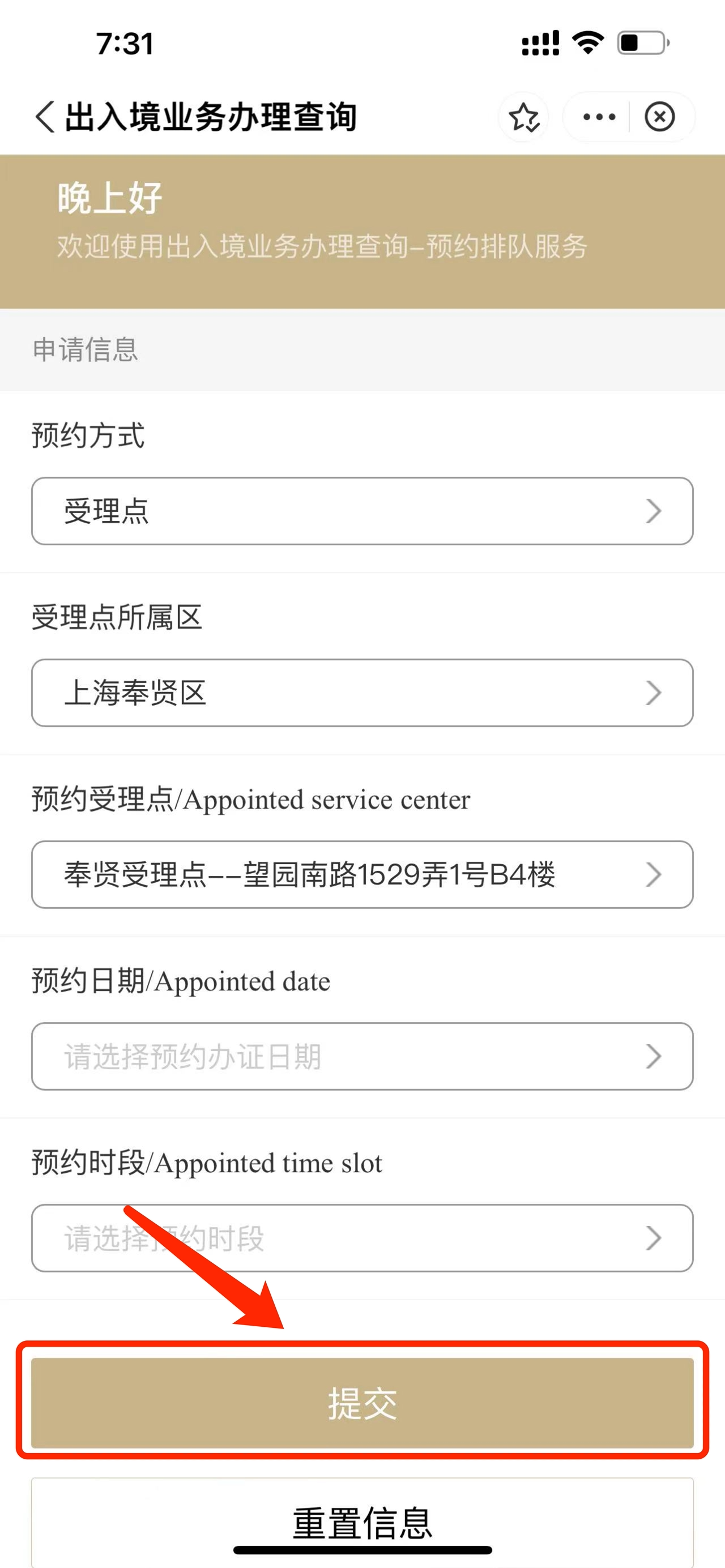This screenshot has width=725, height=1568.
Task: Choose an appointed date
Action: click(362, 1056)
